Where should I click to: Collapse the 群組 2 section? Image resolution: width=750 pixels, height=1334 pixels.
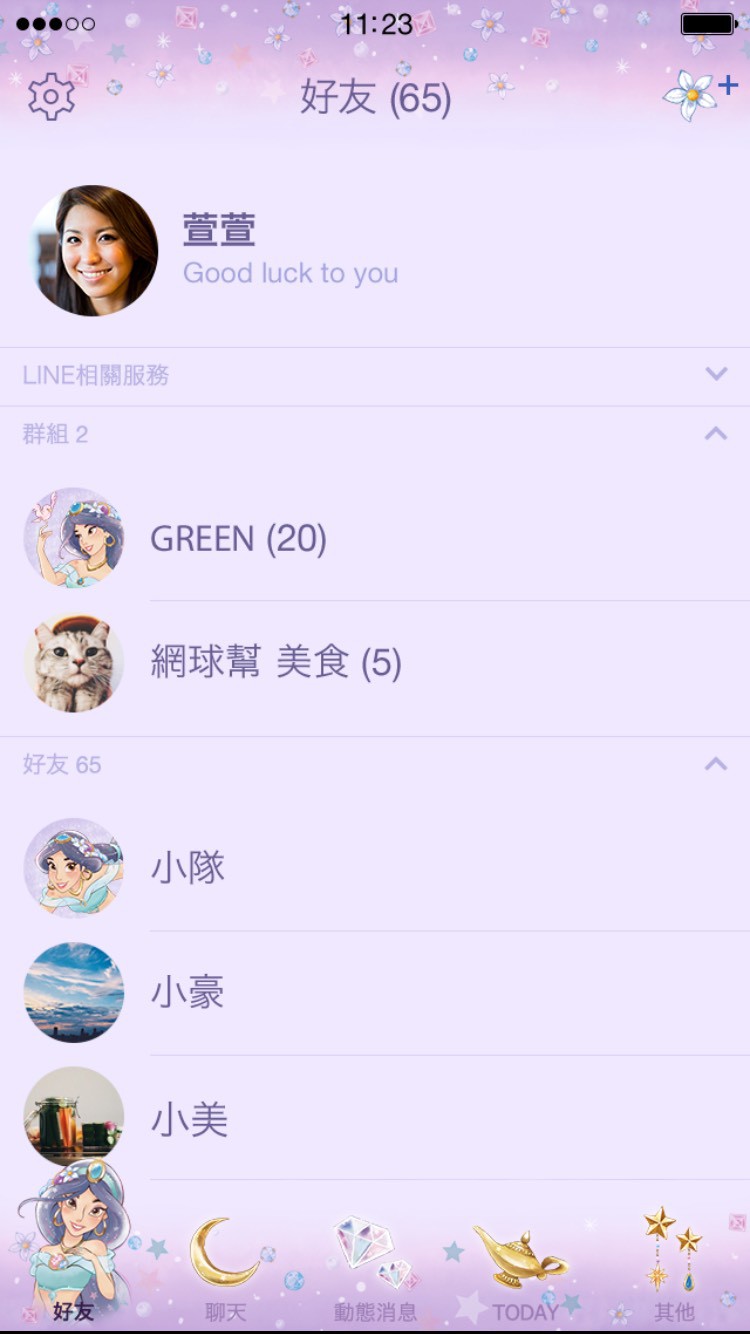[x=714, y=434]
